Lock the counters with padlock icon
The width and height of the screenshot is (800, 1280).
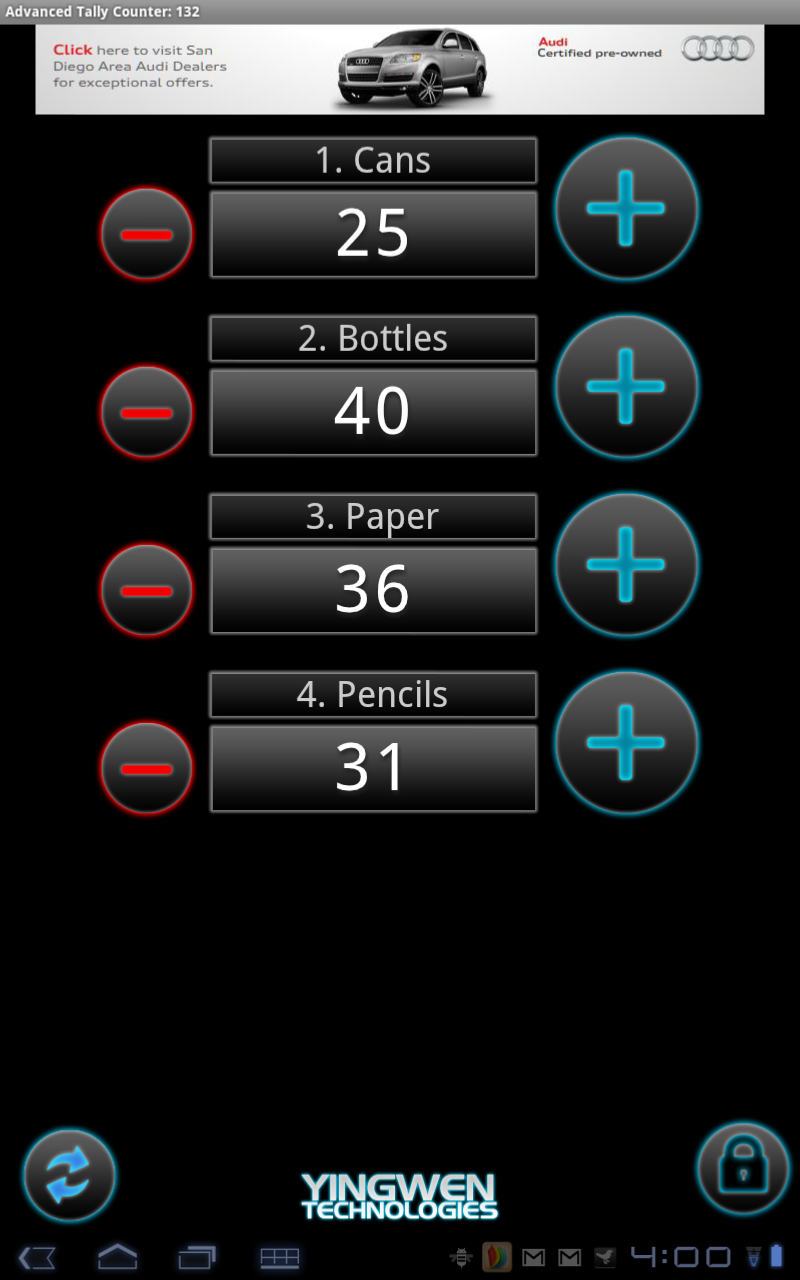click(x=743, y=1168)
